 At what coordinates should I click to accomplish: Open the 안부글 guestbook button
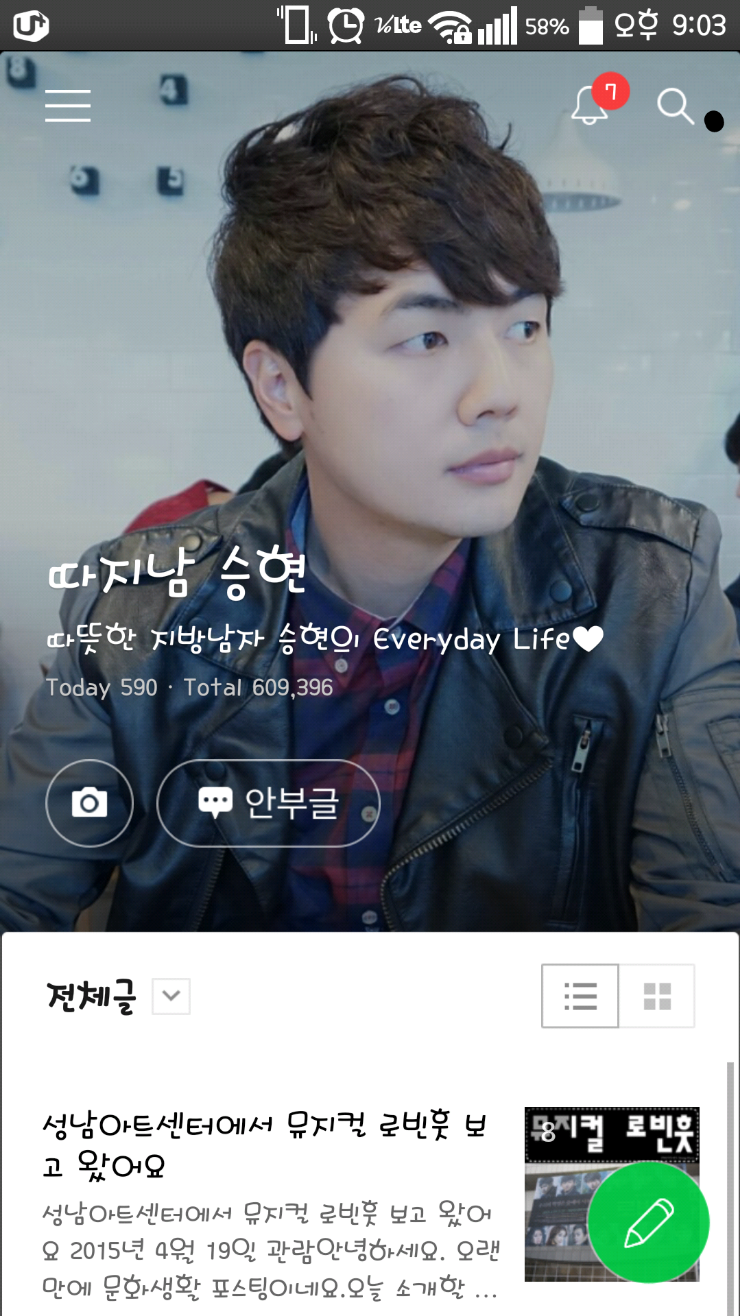click(268, 803)
